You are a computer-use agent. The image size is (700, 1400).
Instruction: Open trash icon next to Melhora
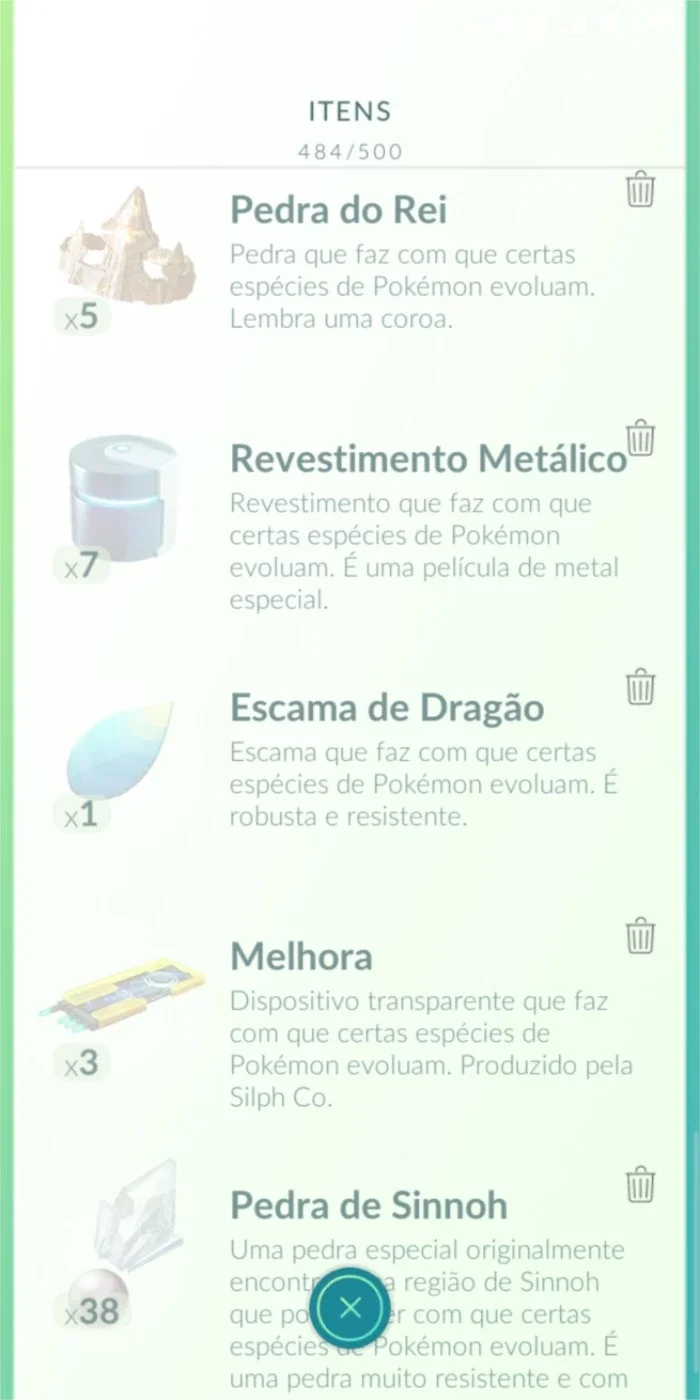(640, 936)
